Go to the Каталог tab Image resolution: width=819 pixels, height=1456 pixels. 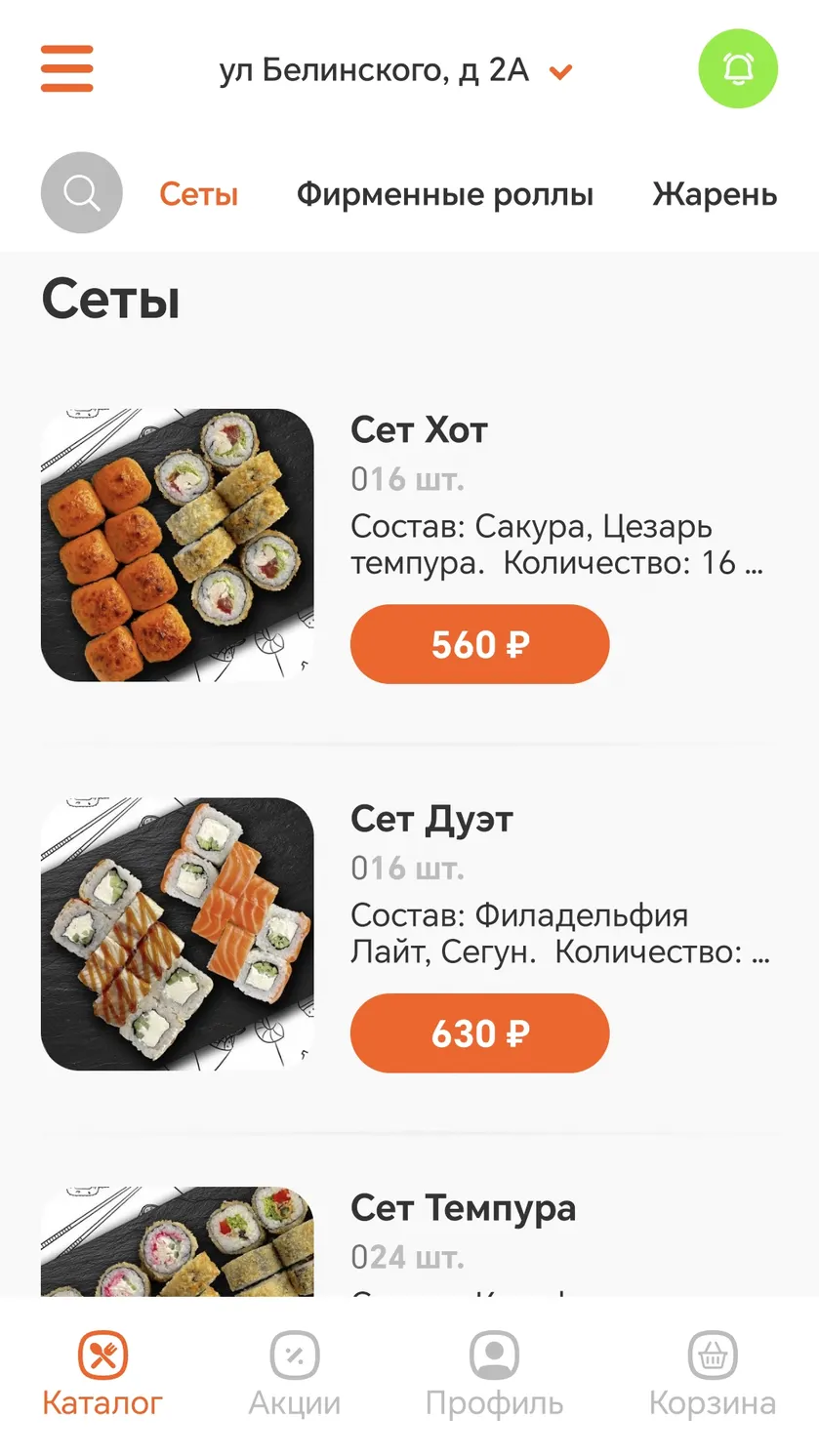click(x=102, y=1375)
